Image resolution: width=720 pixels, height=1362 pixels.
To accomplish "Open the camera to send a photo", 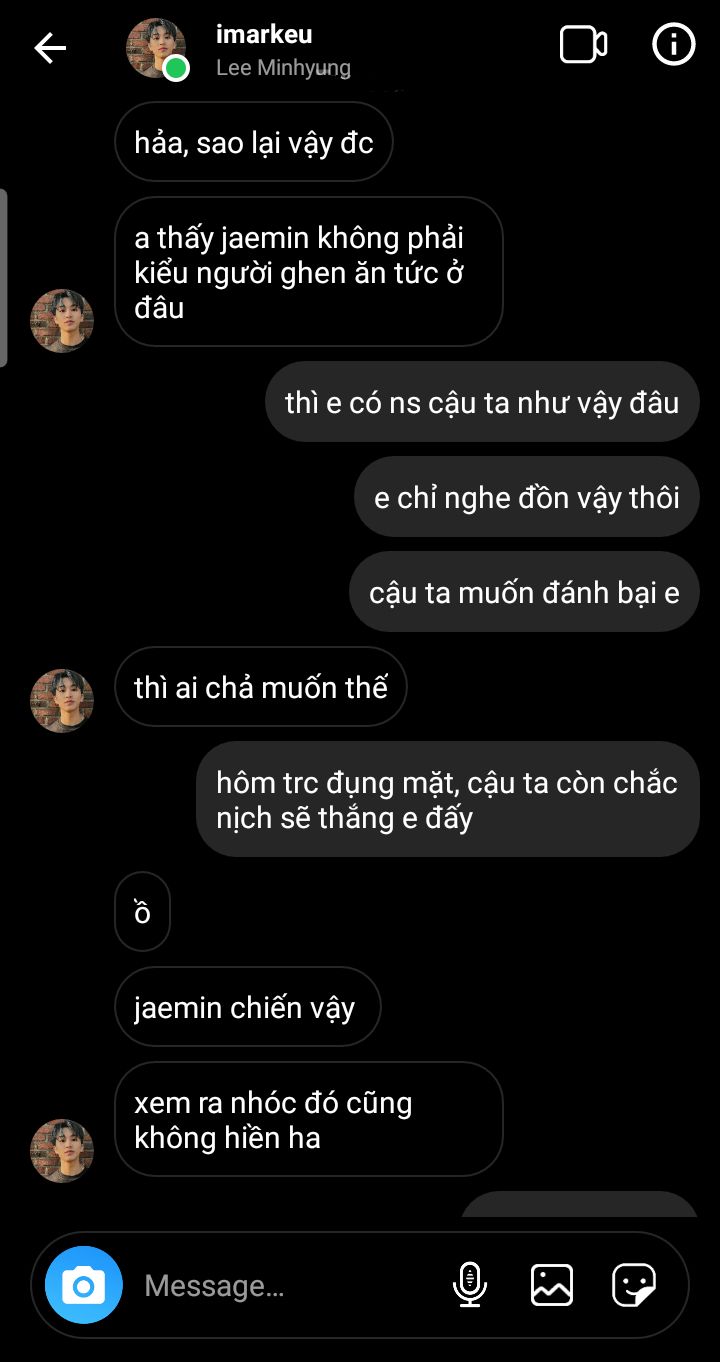I will click(84, 1285).
